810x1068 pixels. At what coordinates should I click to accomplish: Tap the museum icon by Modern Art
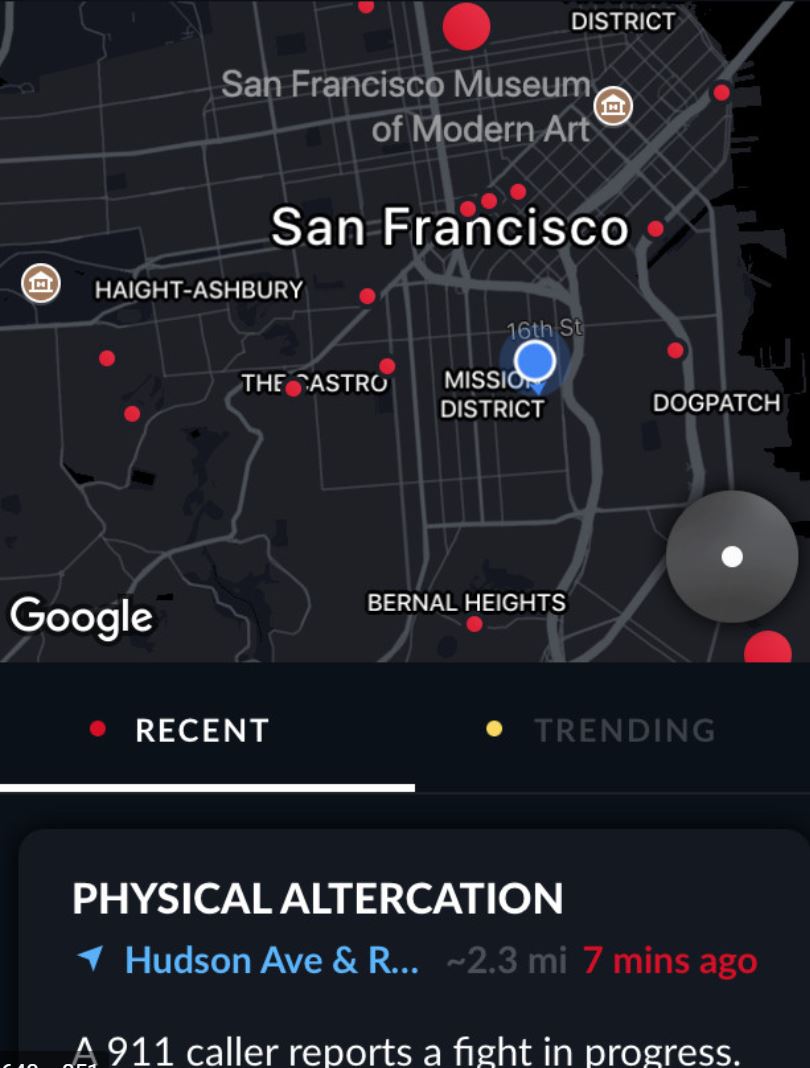[x=612, y=105]
